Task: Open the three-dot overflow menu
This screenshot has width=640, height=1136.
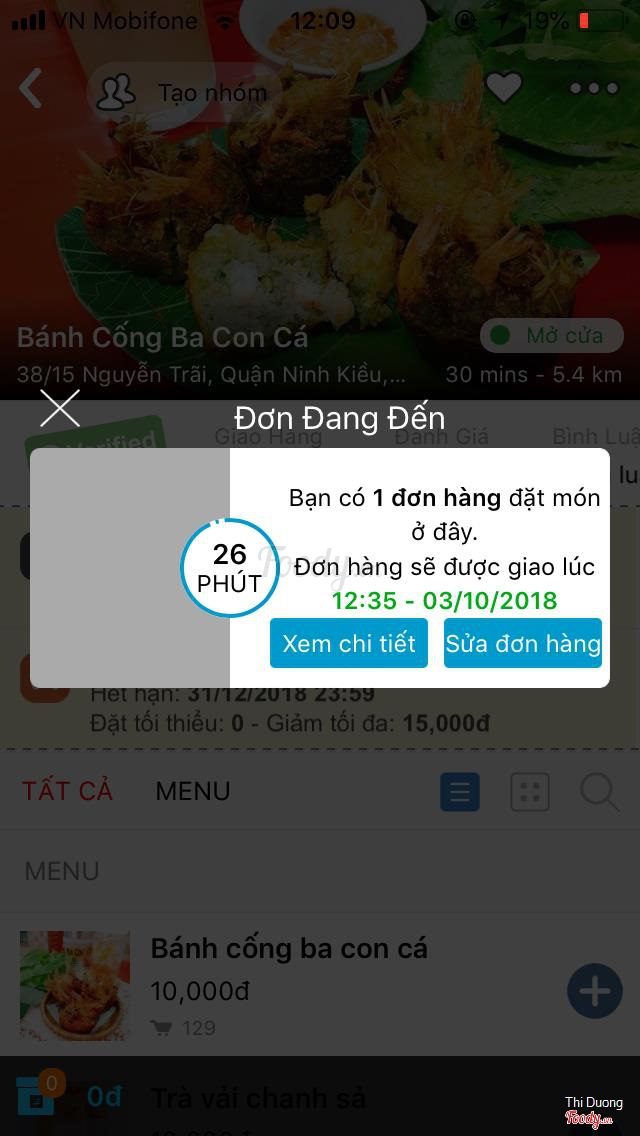Action: [594, 88]
